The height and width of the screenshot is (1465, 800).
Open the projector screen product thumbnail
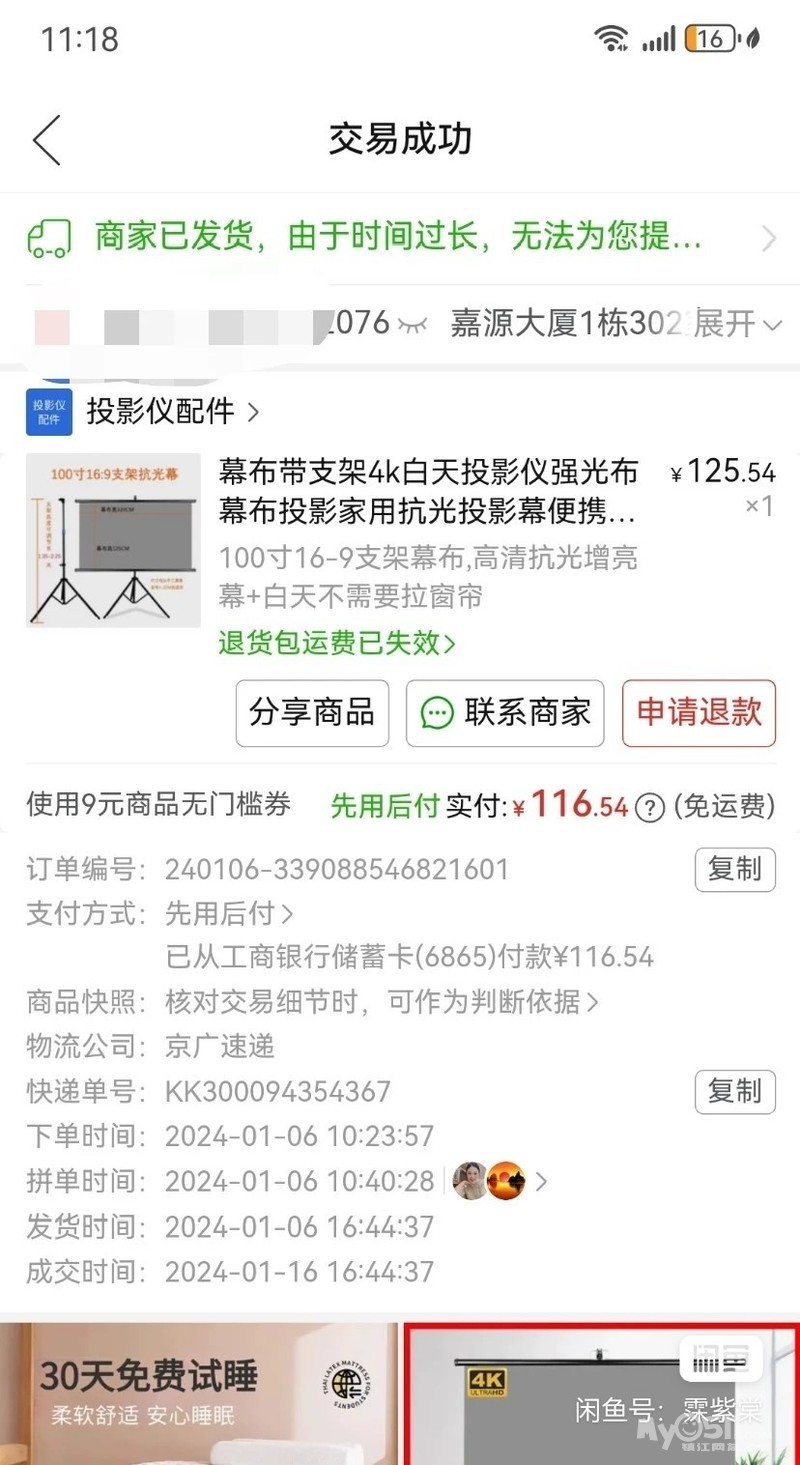tap(113, 540)
